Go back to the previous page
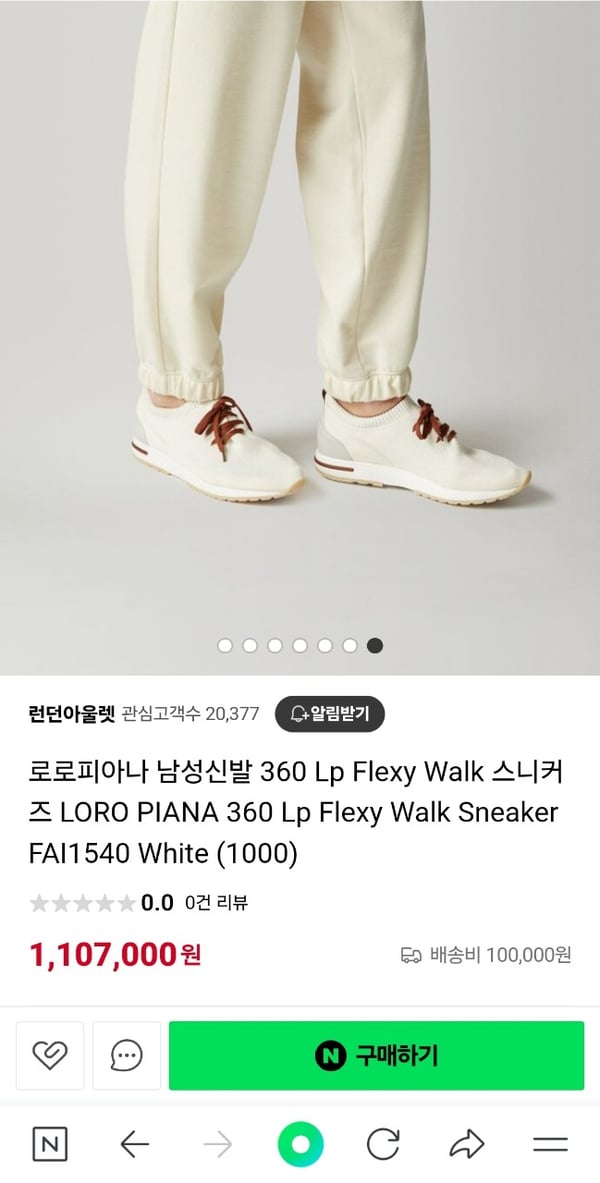 tap(134, 1144)
